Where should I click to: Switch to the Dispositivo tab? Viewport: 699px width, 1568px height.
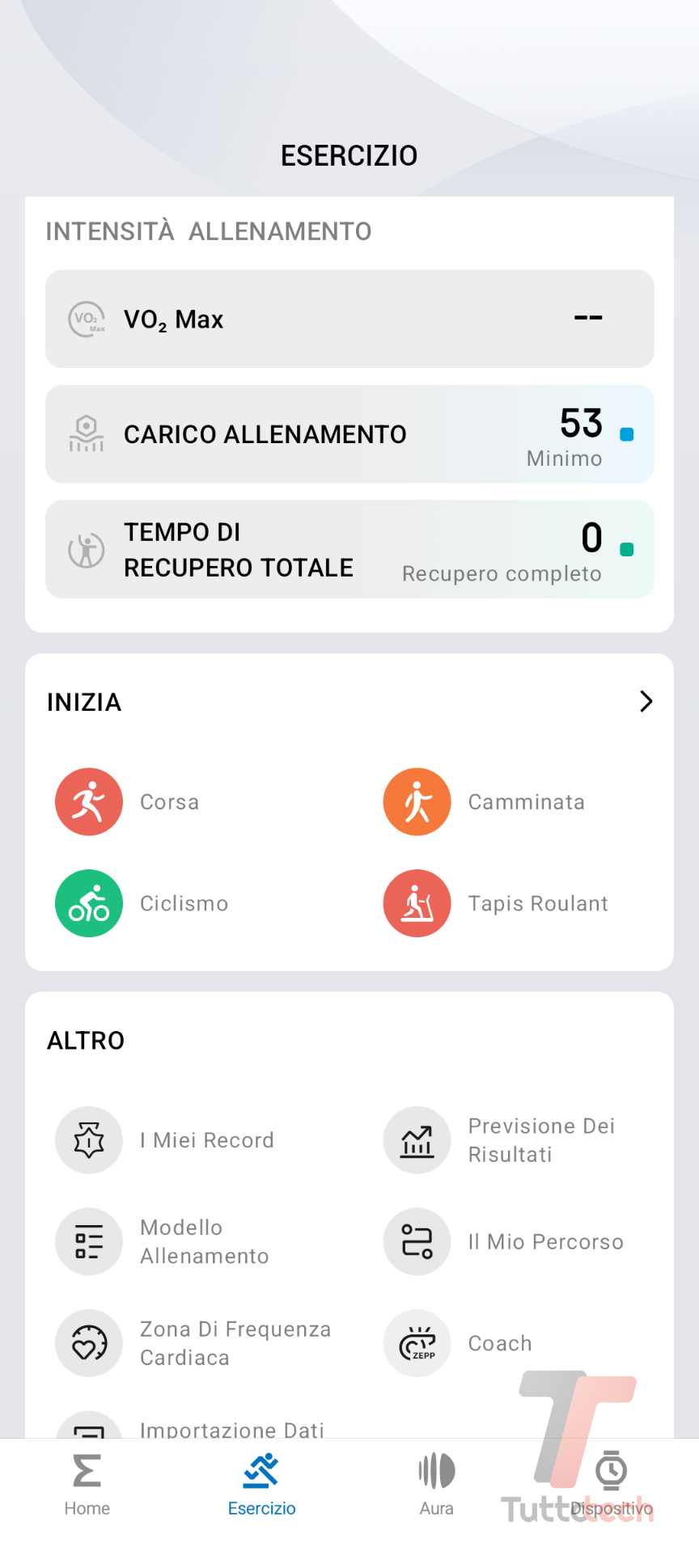(612, 1484)
